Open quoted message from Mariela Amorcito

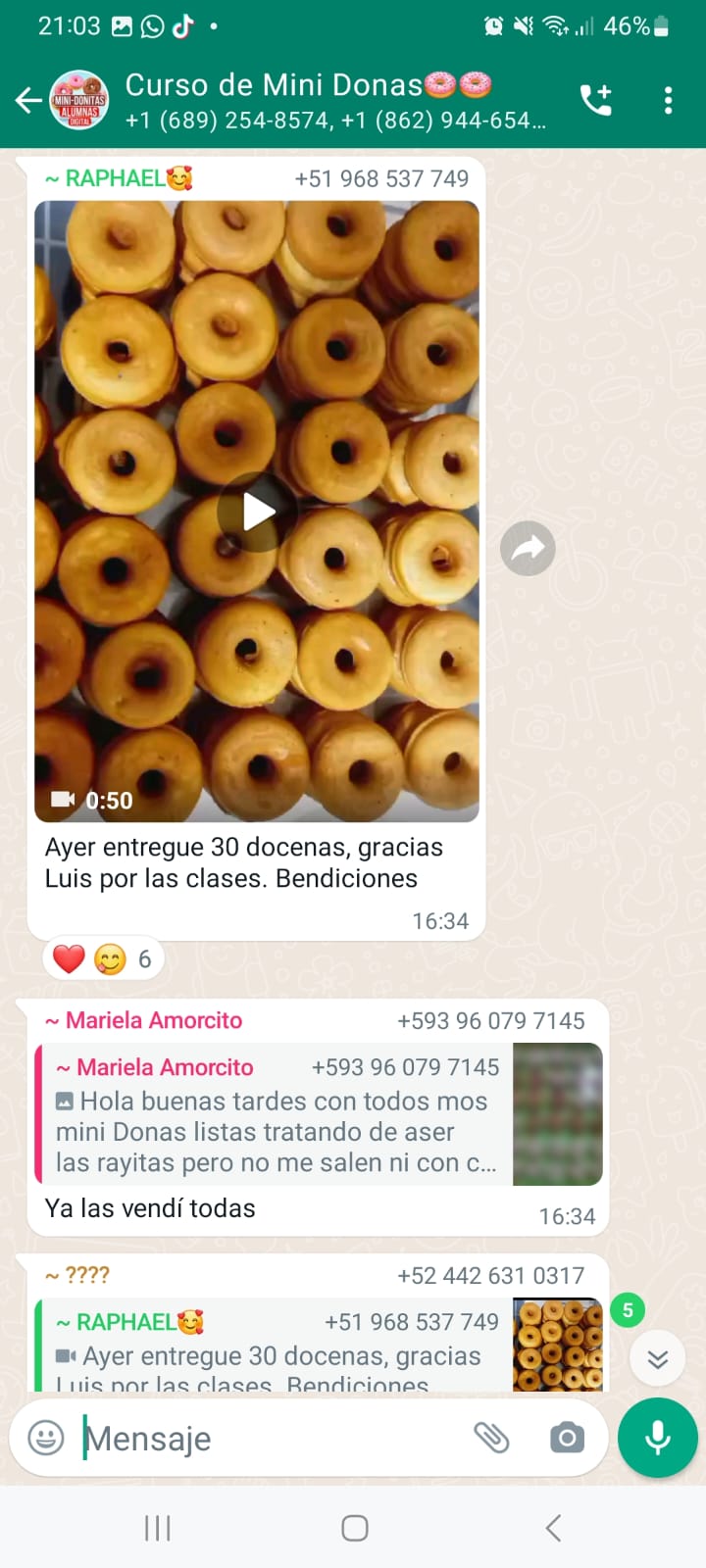click(275, 1115)
